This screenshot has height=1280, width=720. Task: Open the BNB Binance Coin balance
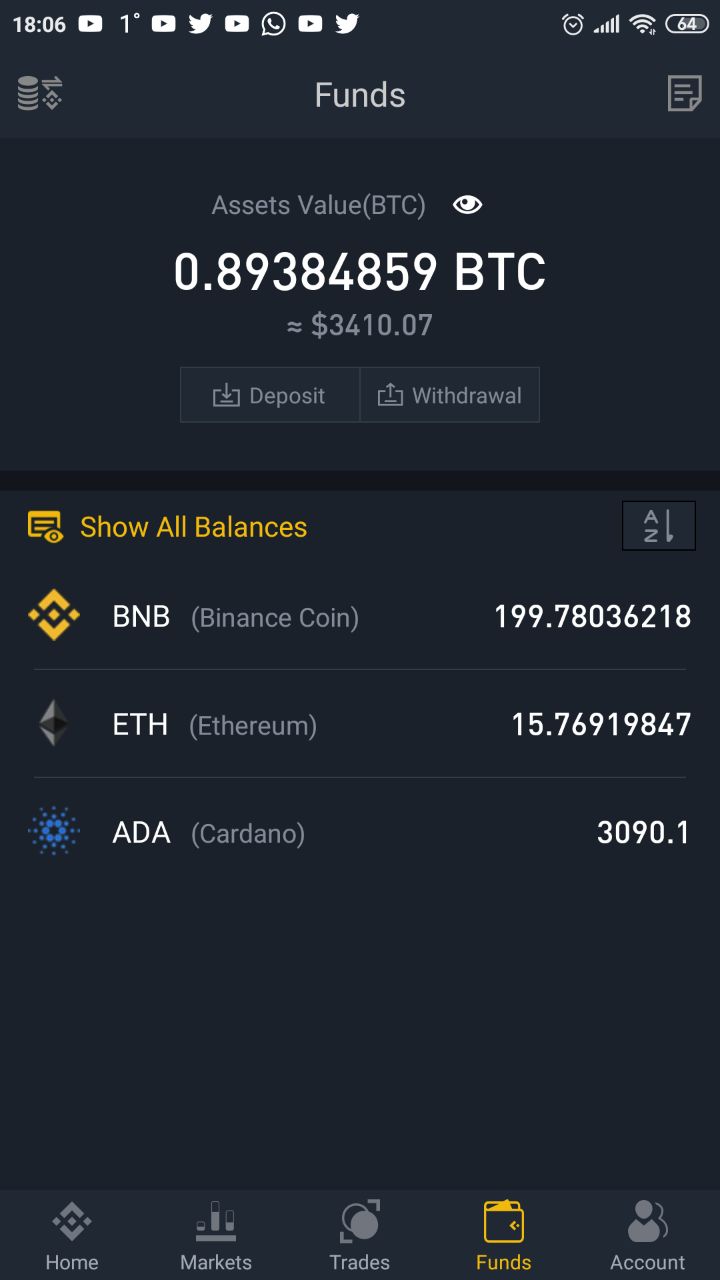coord(360,617)
